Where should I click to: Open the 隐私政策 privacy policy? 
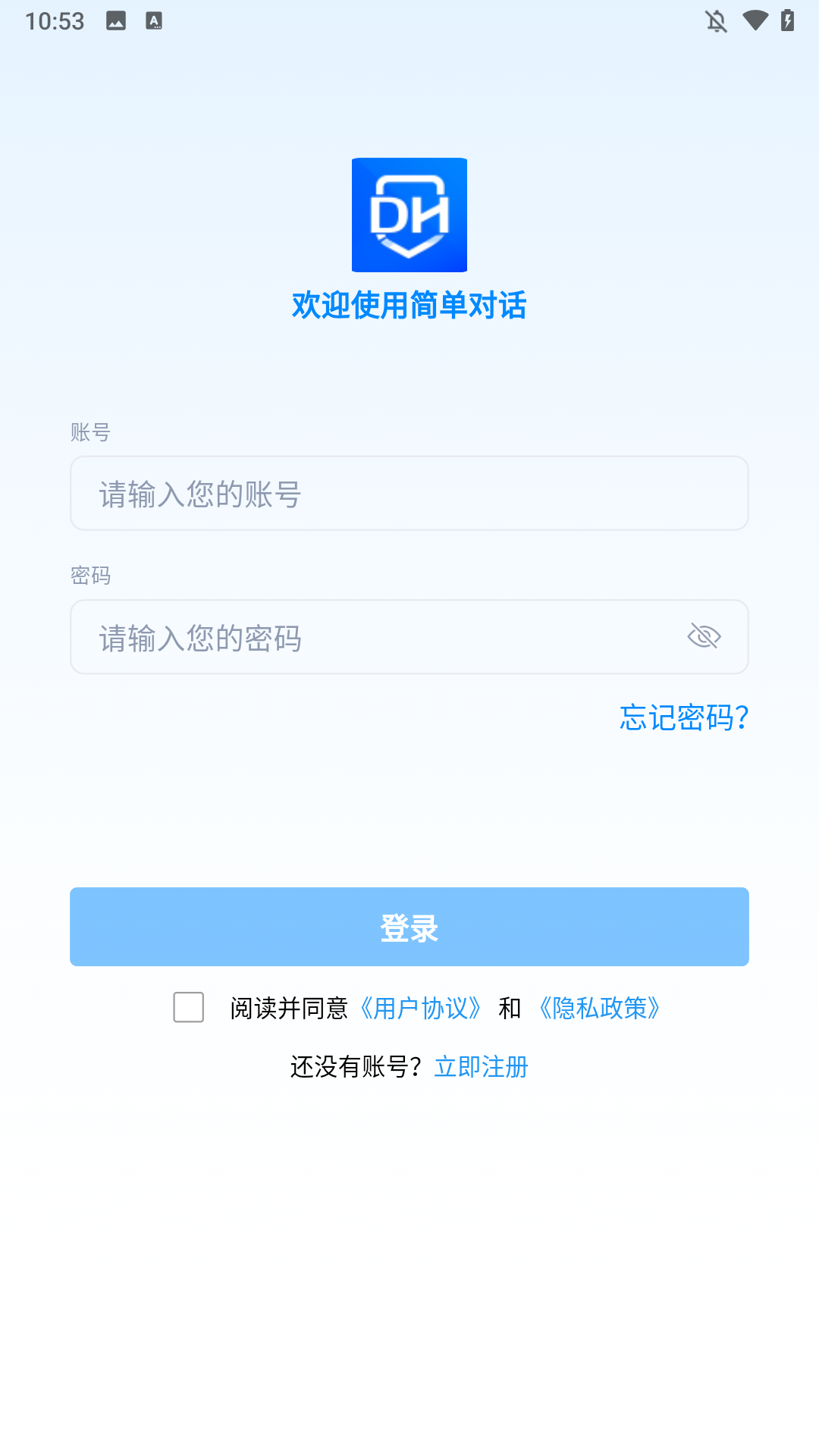coord(598,1009)
